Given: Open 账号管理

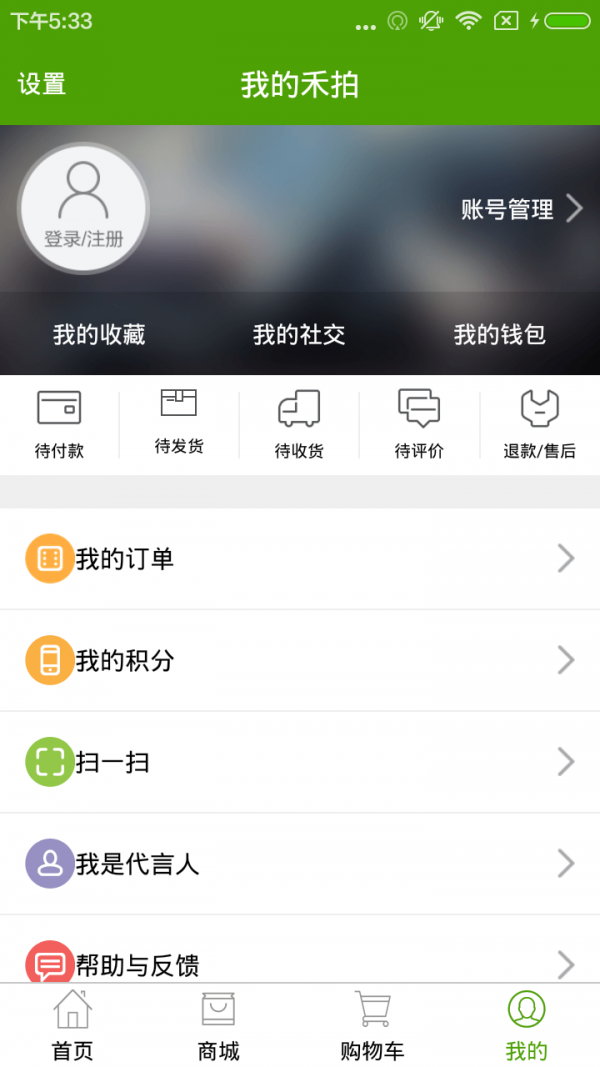Looking at the screenshot, I should (x=520, y=209).
